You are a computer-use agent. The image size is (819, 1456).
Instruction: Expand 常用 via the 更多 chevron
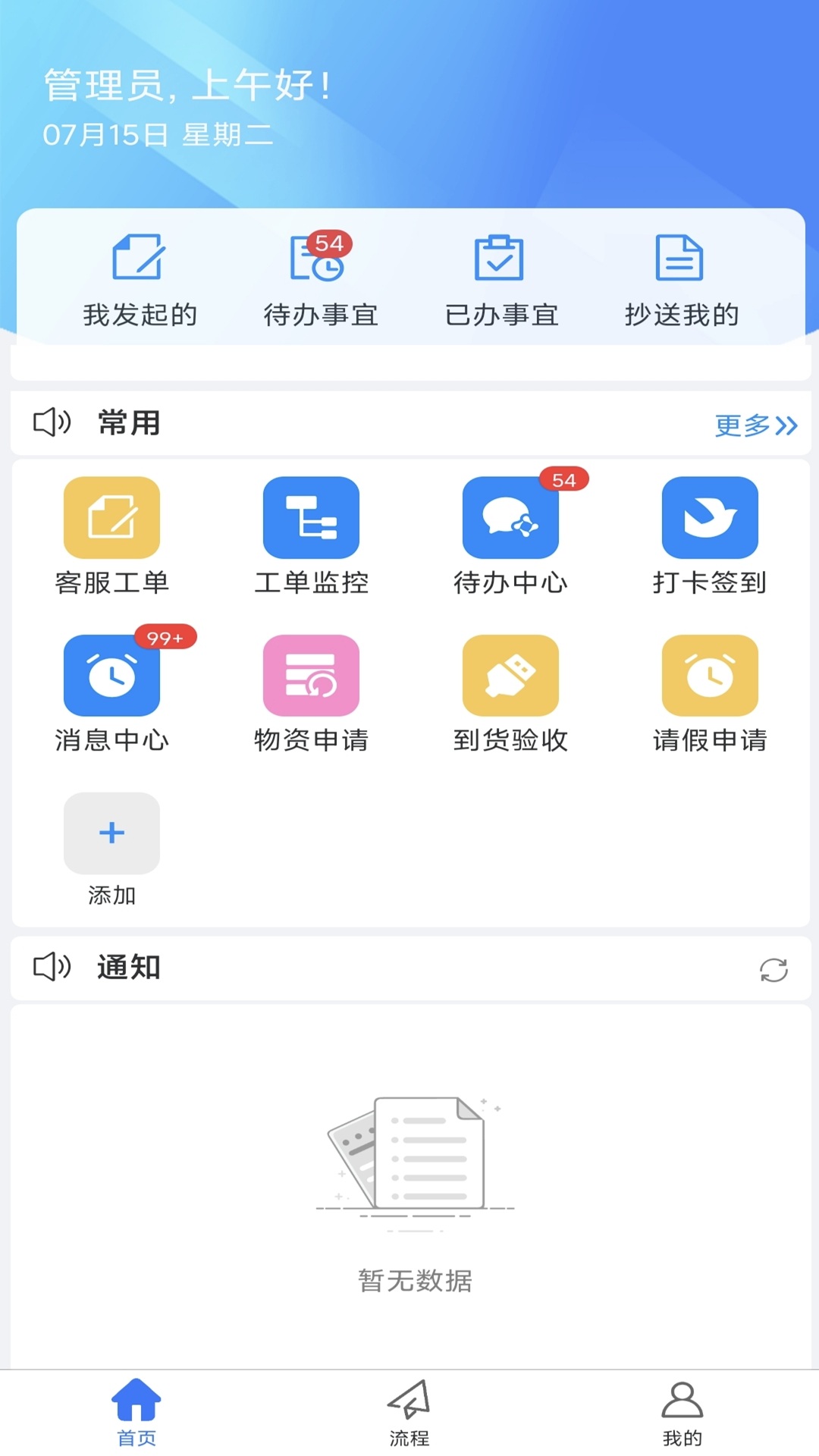pyautogui.click(x=755, y=425)
